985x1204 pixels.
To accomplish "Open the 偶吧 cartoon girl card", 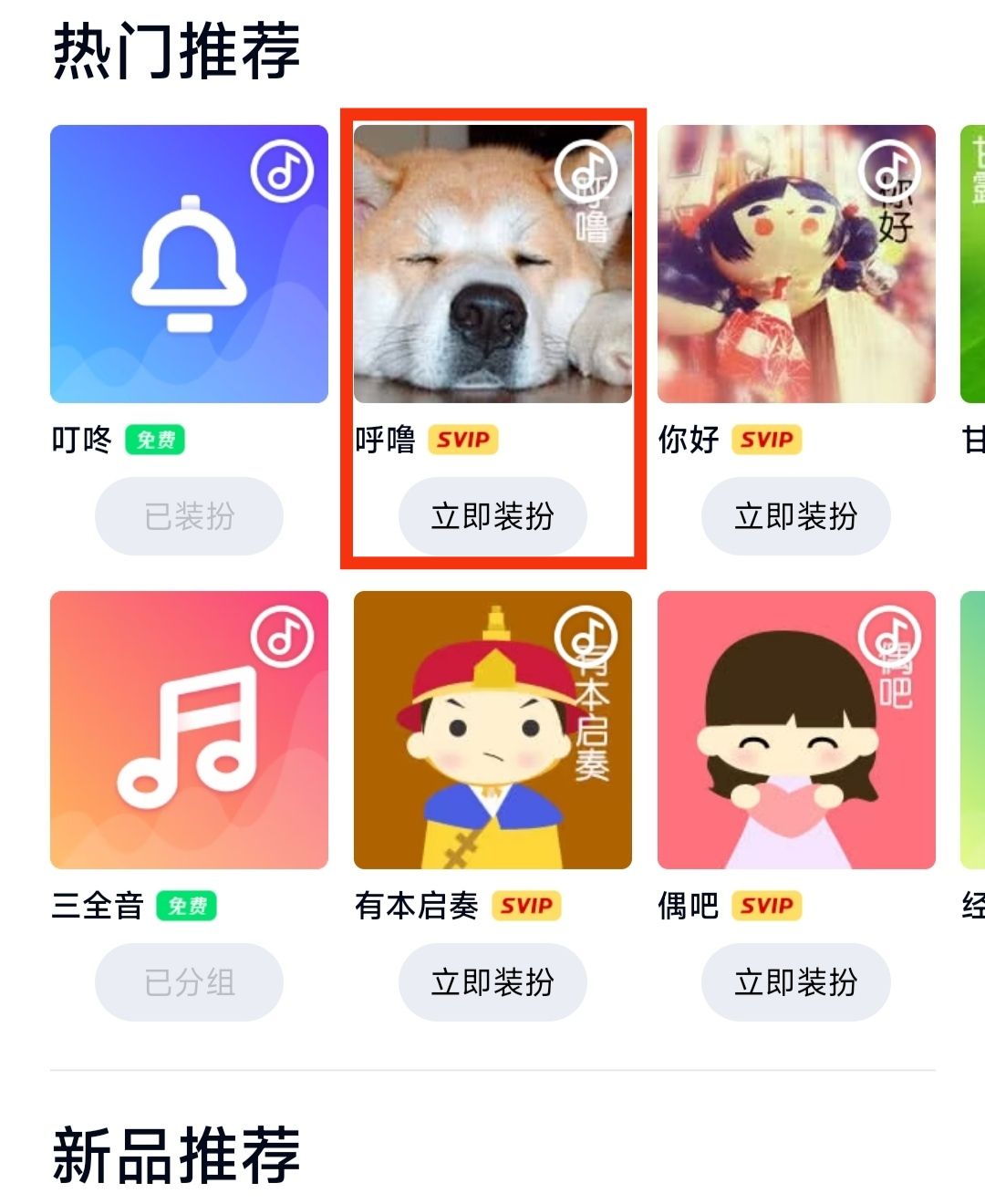I will [x=796, y=730].
